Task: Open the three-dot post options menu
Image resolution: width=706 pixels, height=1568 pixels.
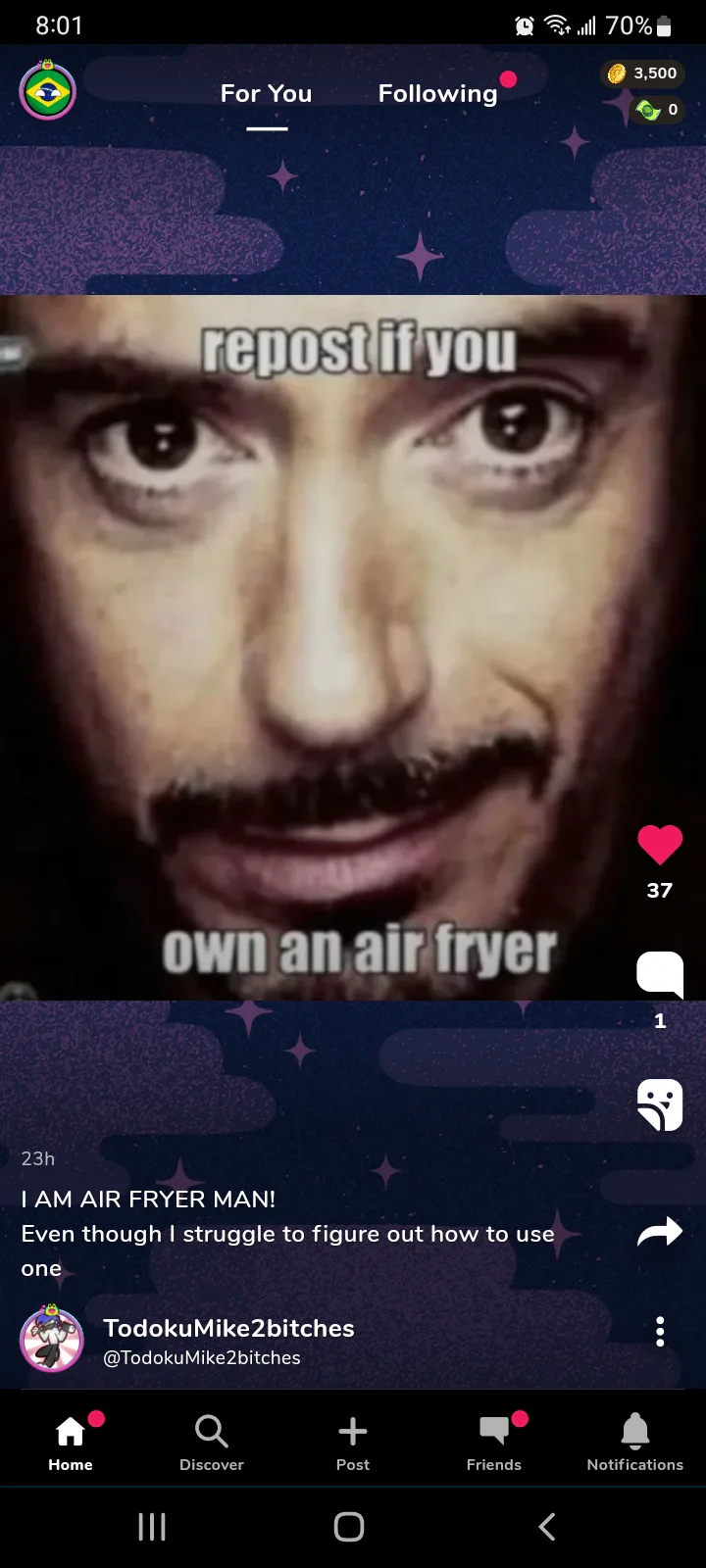Action: tap(660, 1331)
